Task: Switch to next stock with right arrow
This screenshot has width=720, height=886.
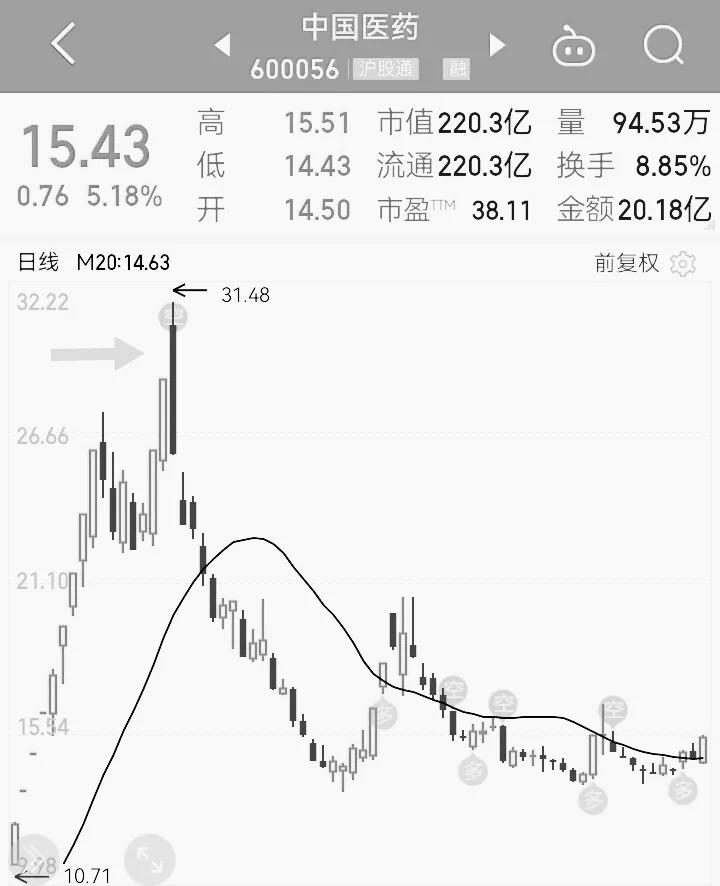Action: tap(497, 44)
